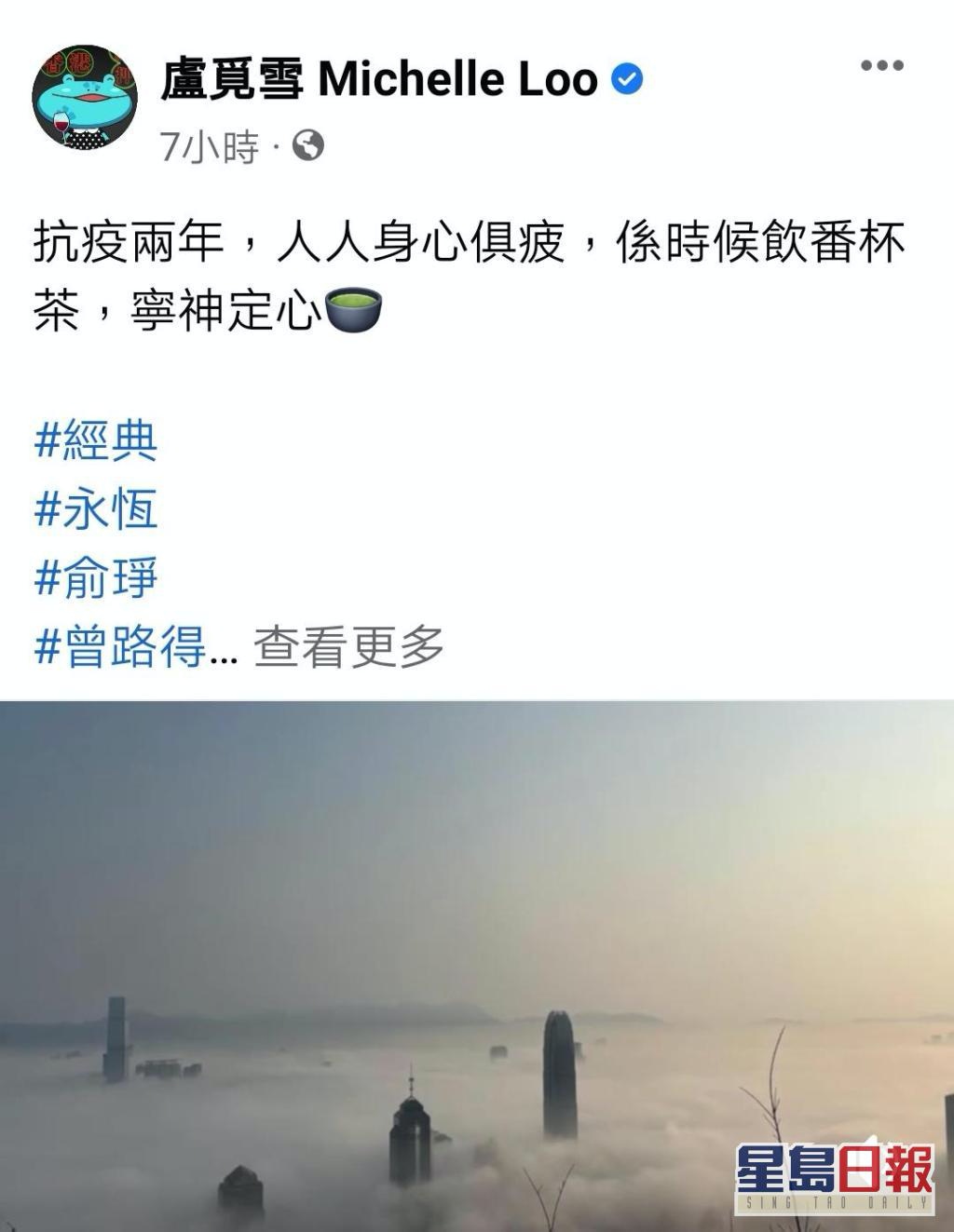Open the #永恆 hashtag
954x1232 pixels.
coord(96,509)
